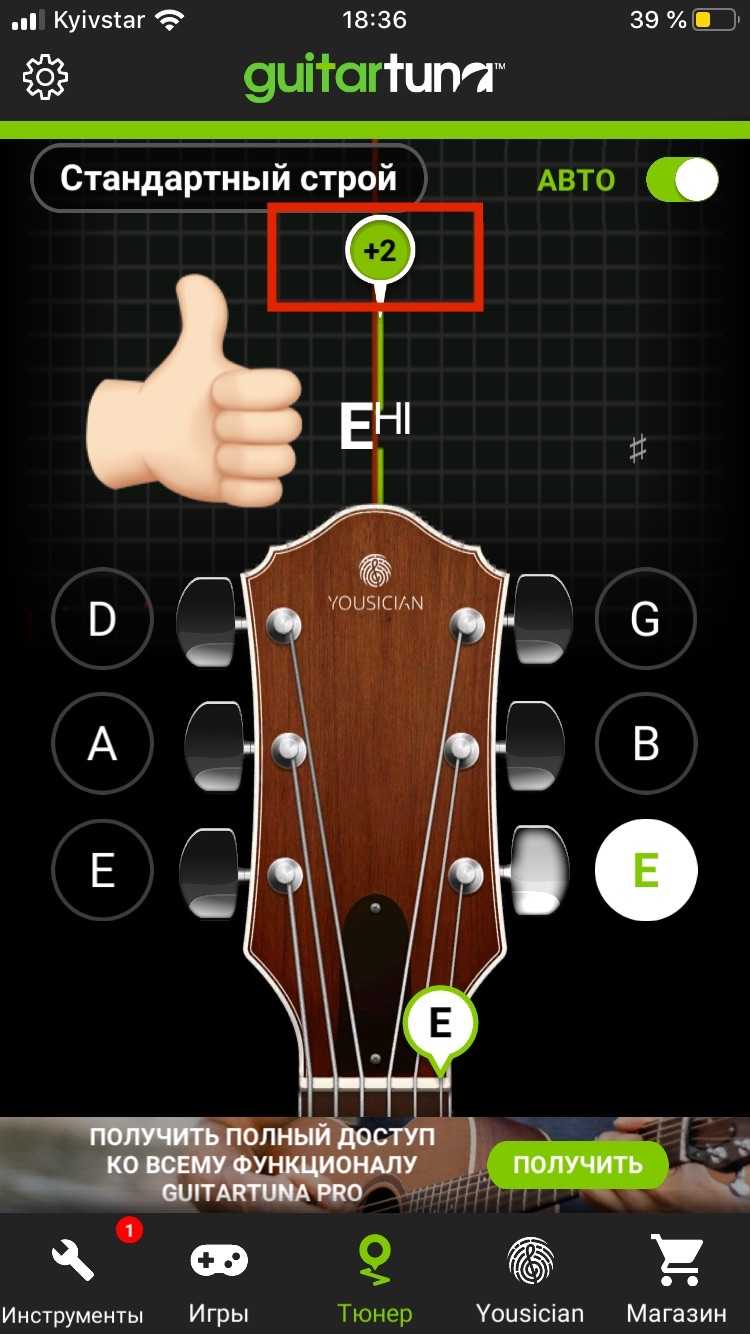Tap the green ПОЛУЧИТЬ button
750x1334 pixels.
tap(578, 1164)
